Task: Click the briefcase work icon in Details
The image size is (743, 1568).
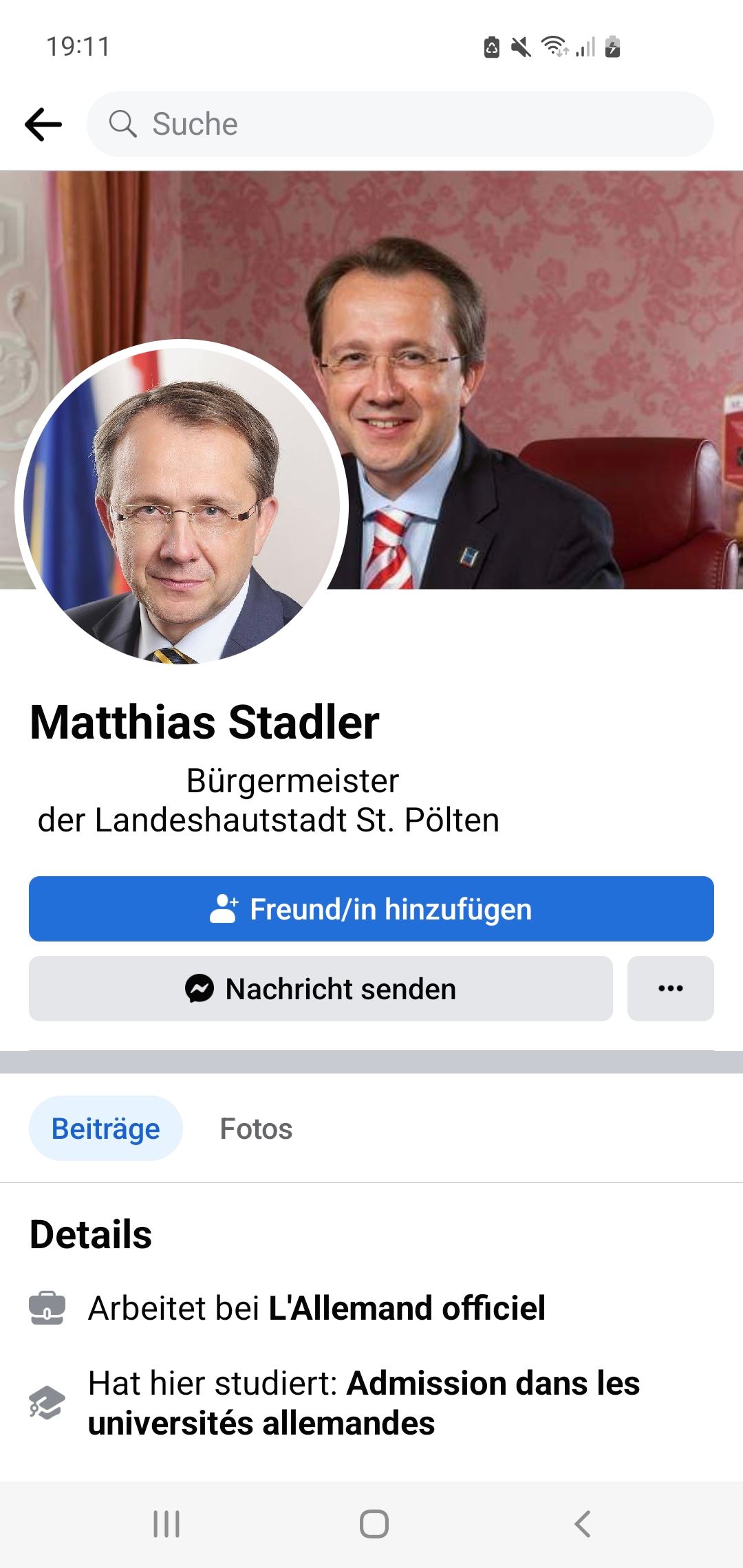Action: pos(47,1308)
